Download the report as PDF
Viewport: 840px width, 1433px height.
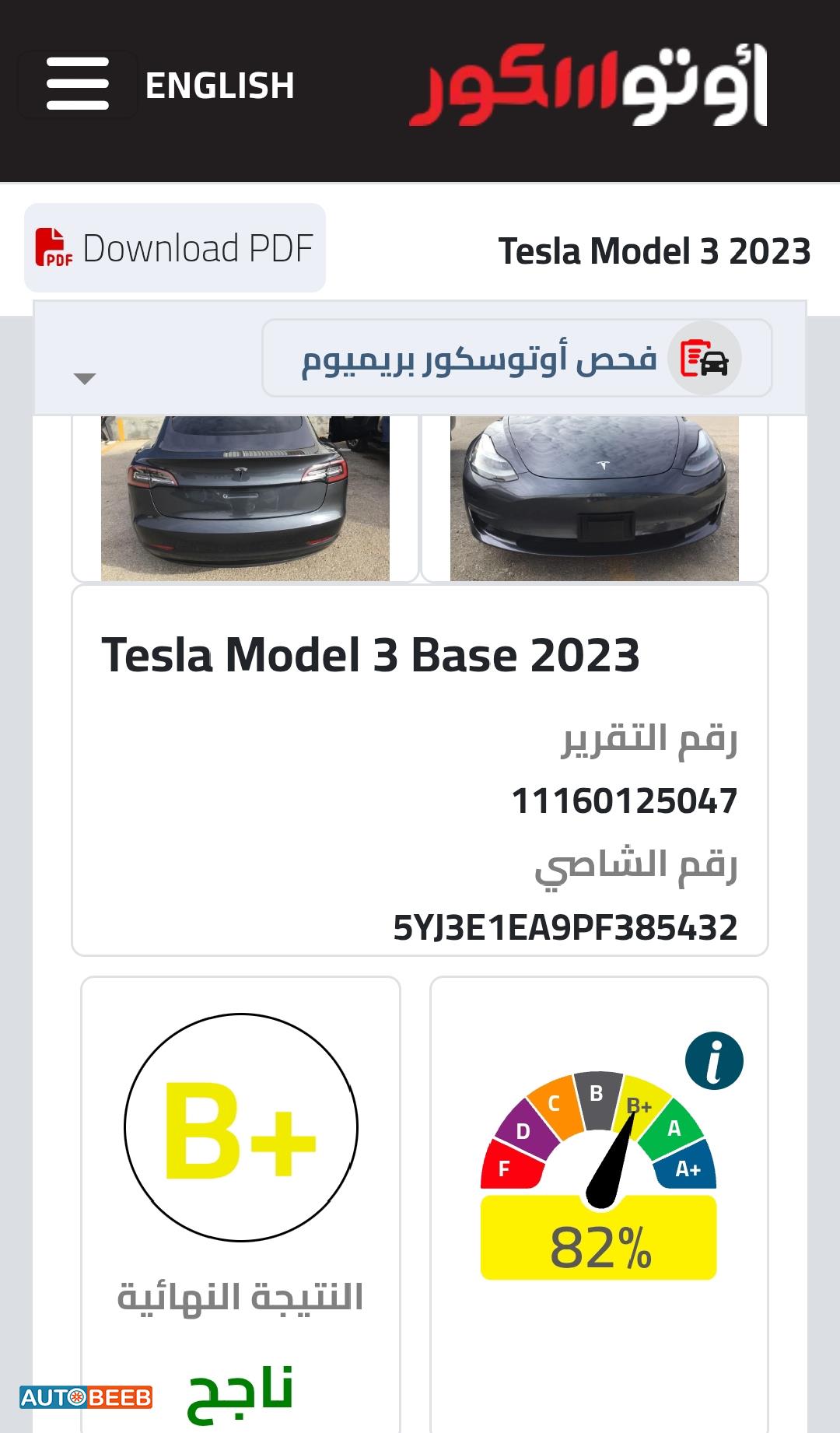175,248
